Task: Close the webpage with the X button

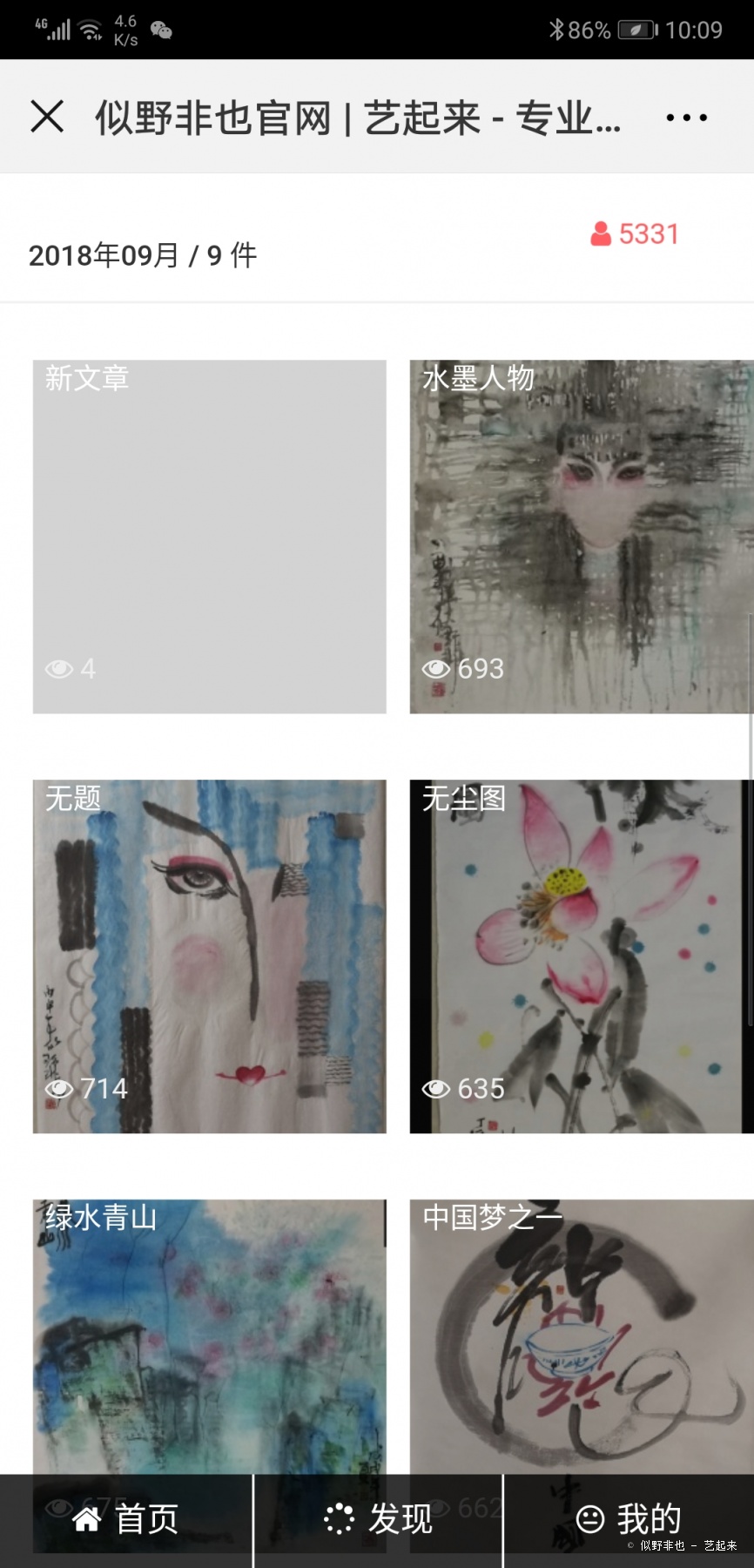Action: (47, 117)
